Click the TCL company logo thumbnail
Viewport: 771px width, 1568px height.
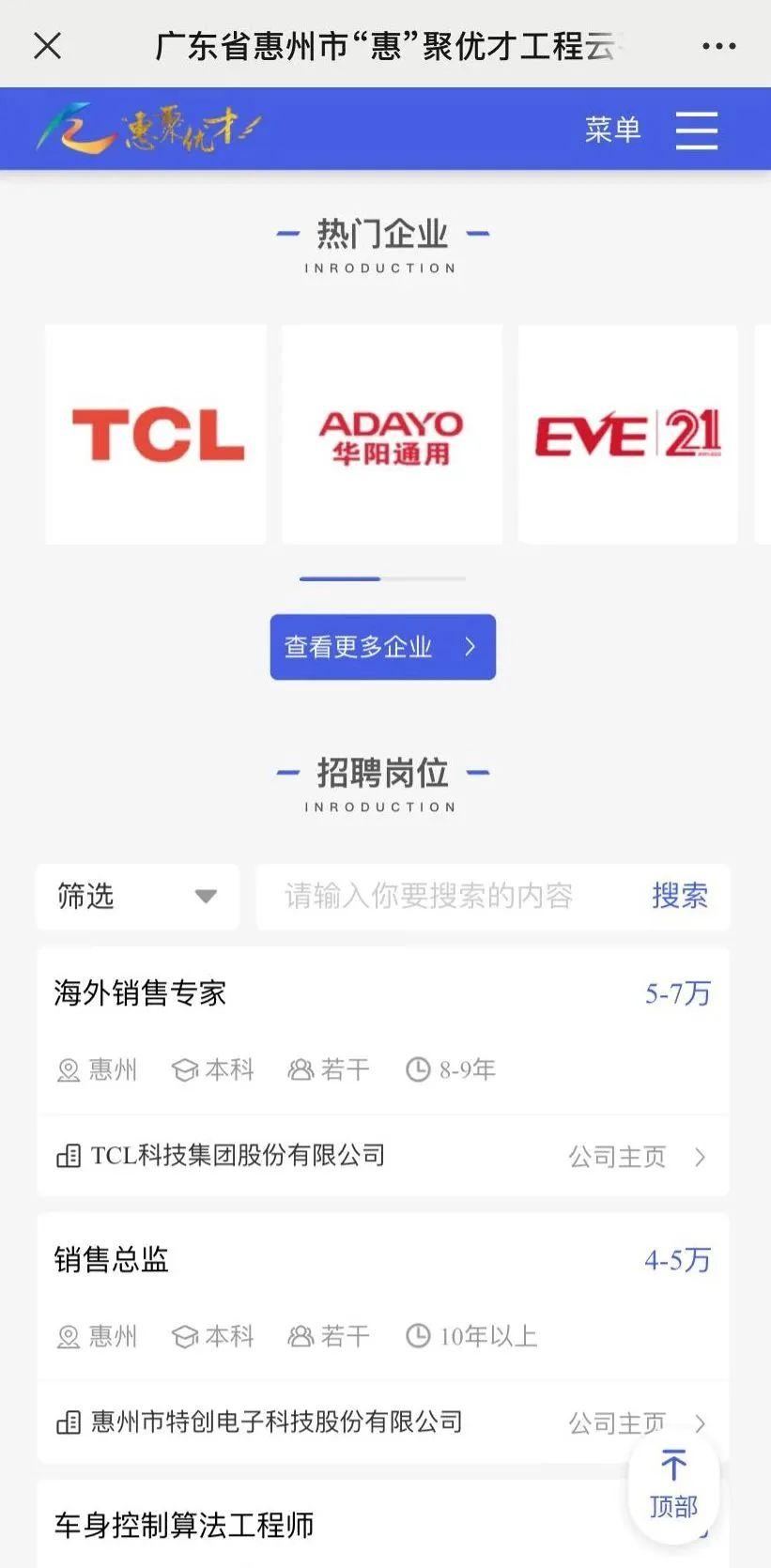pyautogui.click(x=155, y=434)
